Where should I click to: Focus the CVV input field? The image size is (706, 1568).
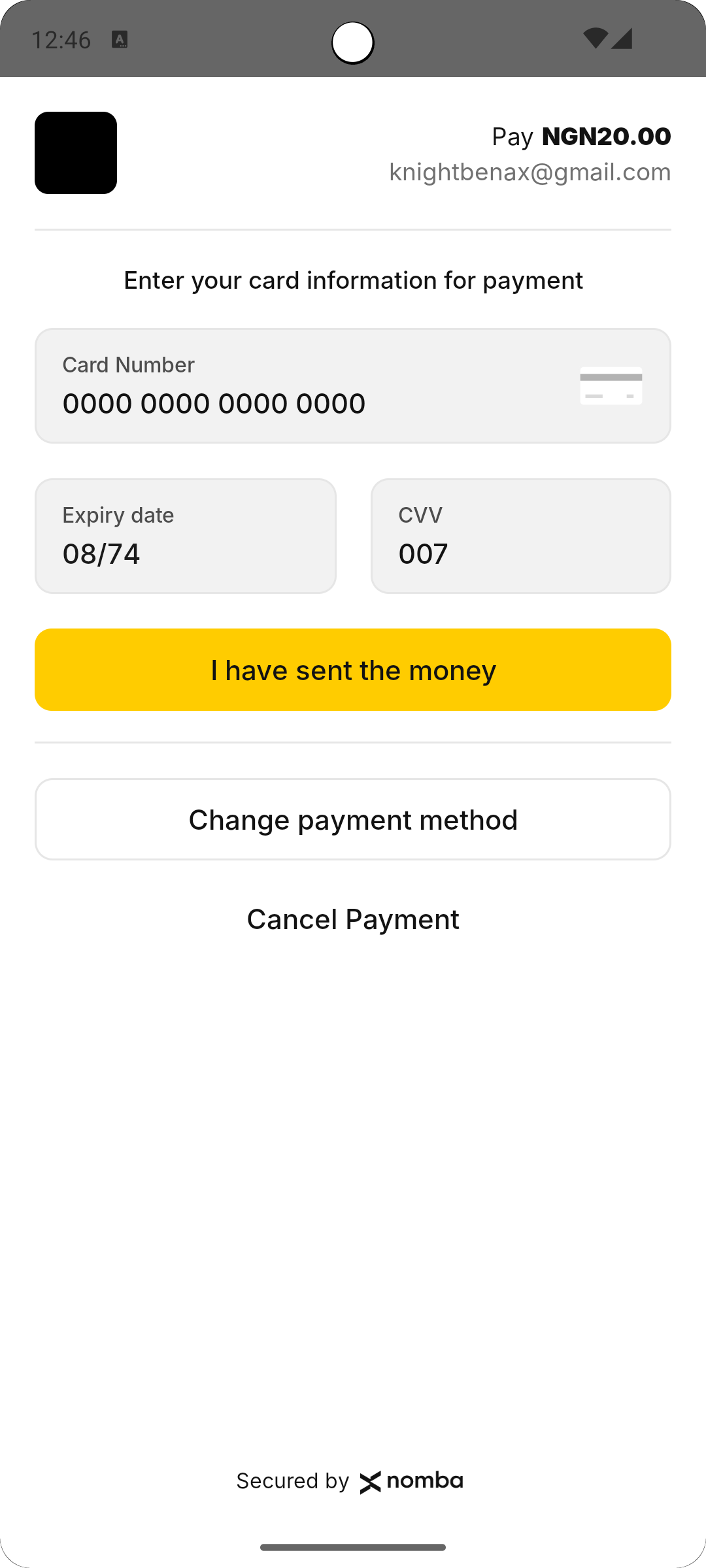(x=521, y=536)
